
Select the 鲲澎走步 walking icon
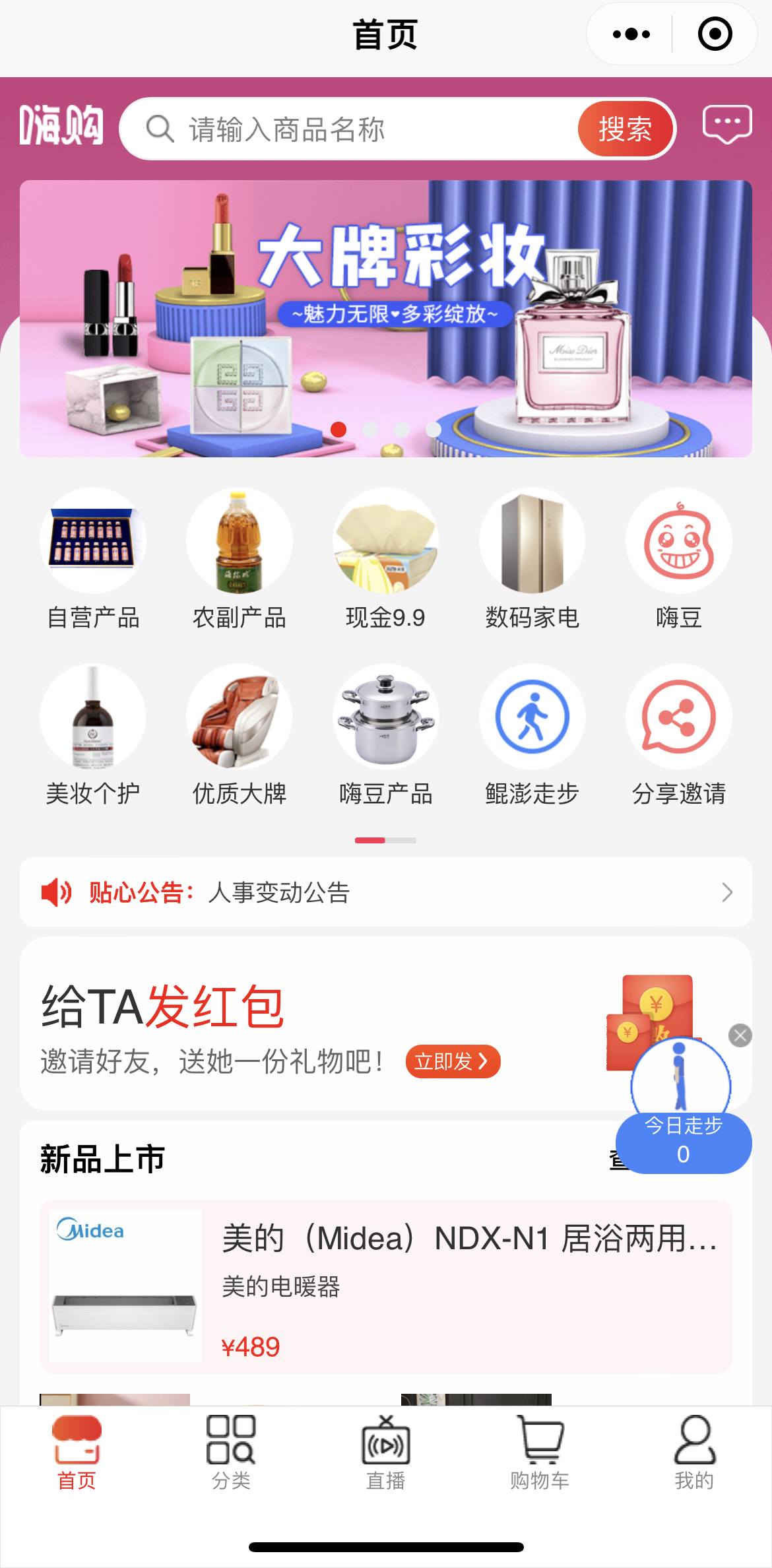point(532,717)
